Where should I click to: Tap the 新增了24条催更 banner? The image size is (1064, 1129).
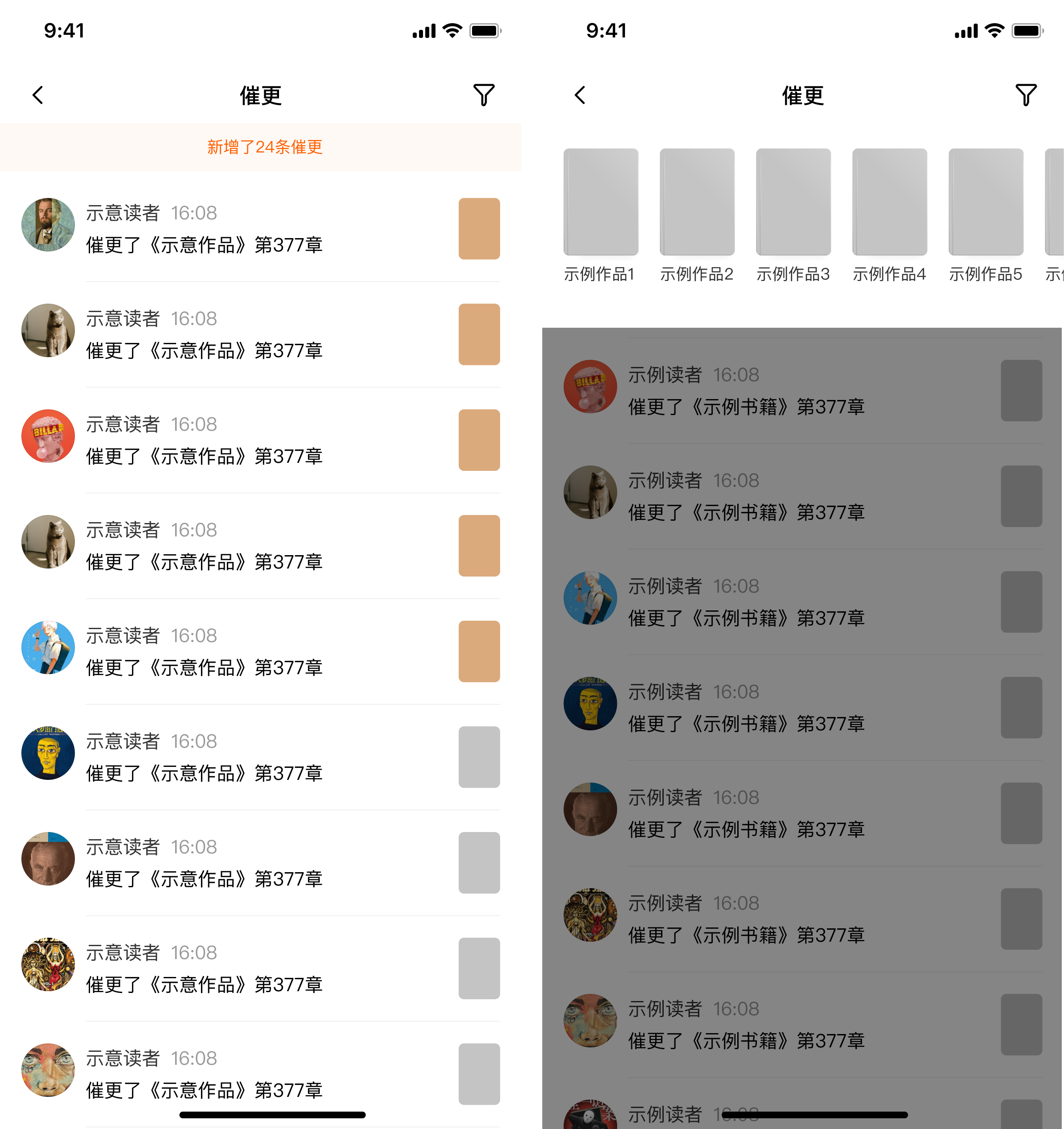265,147
